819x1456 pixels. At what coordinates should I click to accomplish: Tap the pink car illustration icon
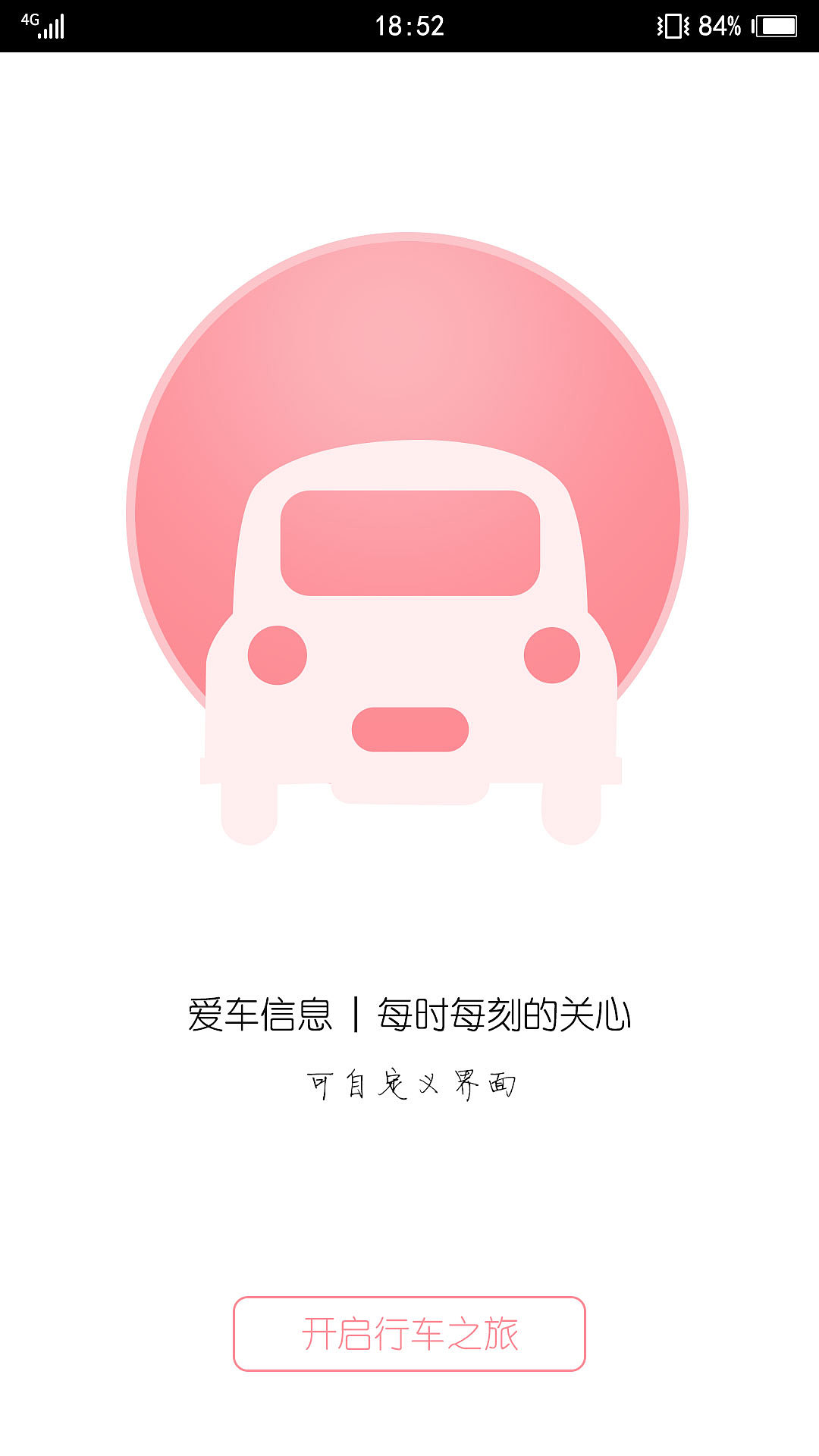pyautogui.click(x=409, y=645)
